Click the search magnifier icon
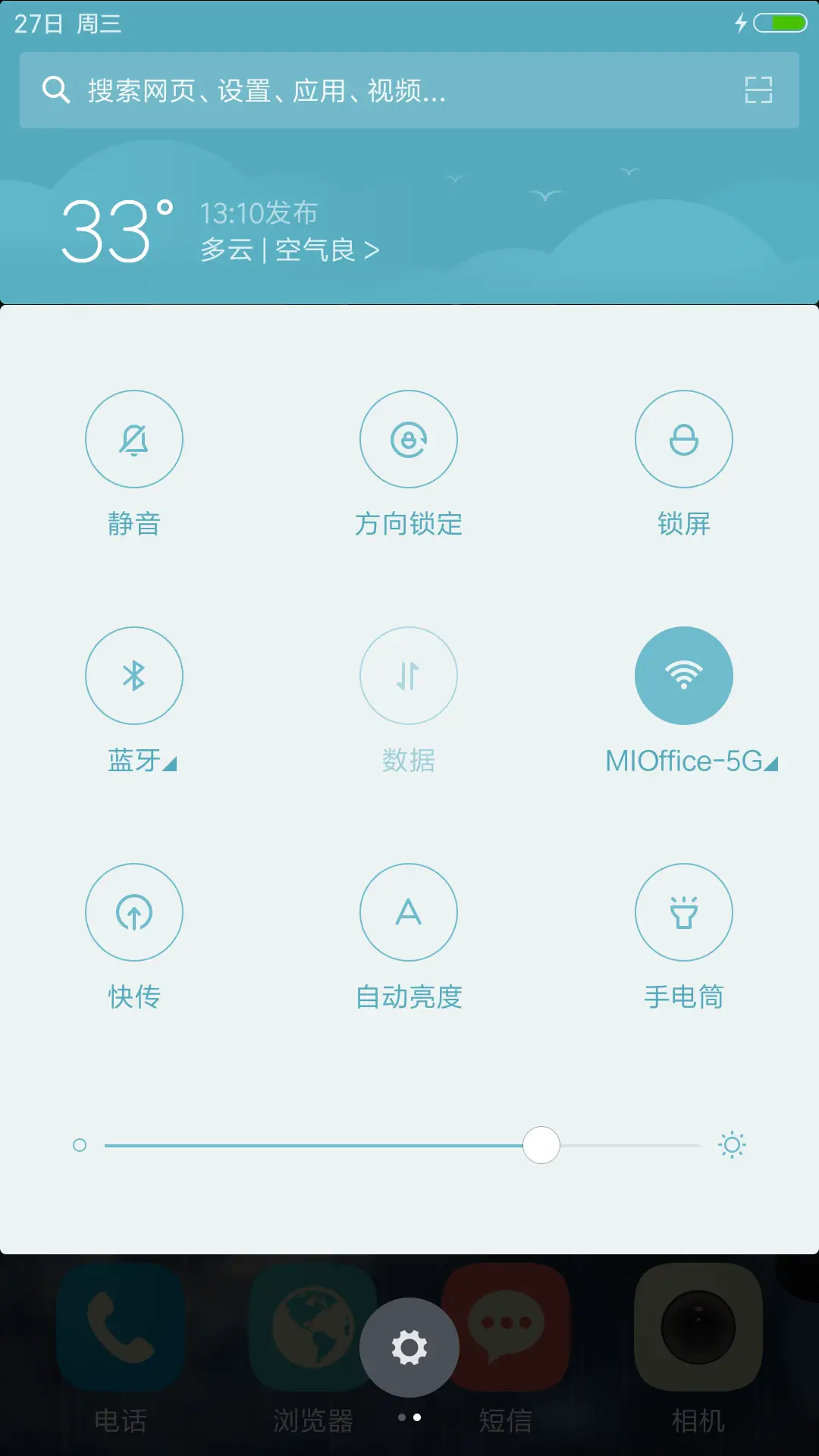This screenshot has height=1456, width=819. click(x=54, y=91)
